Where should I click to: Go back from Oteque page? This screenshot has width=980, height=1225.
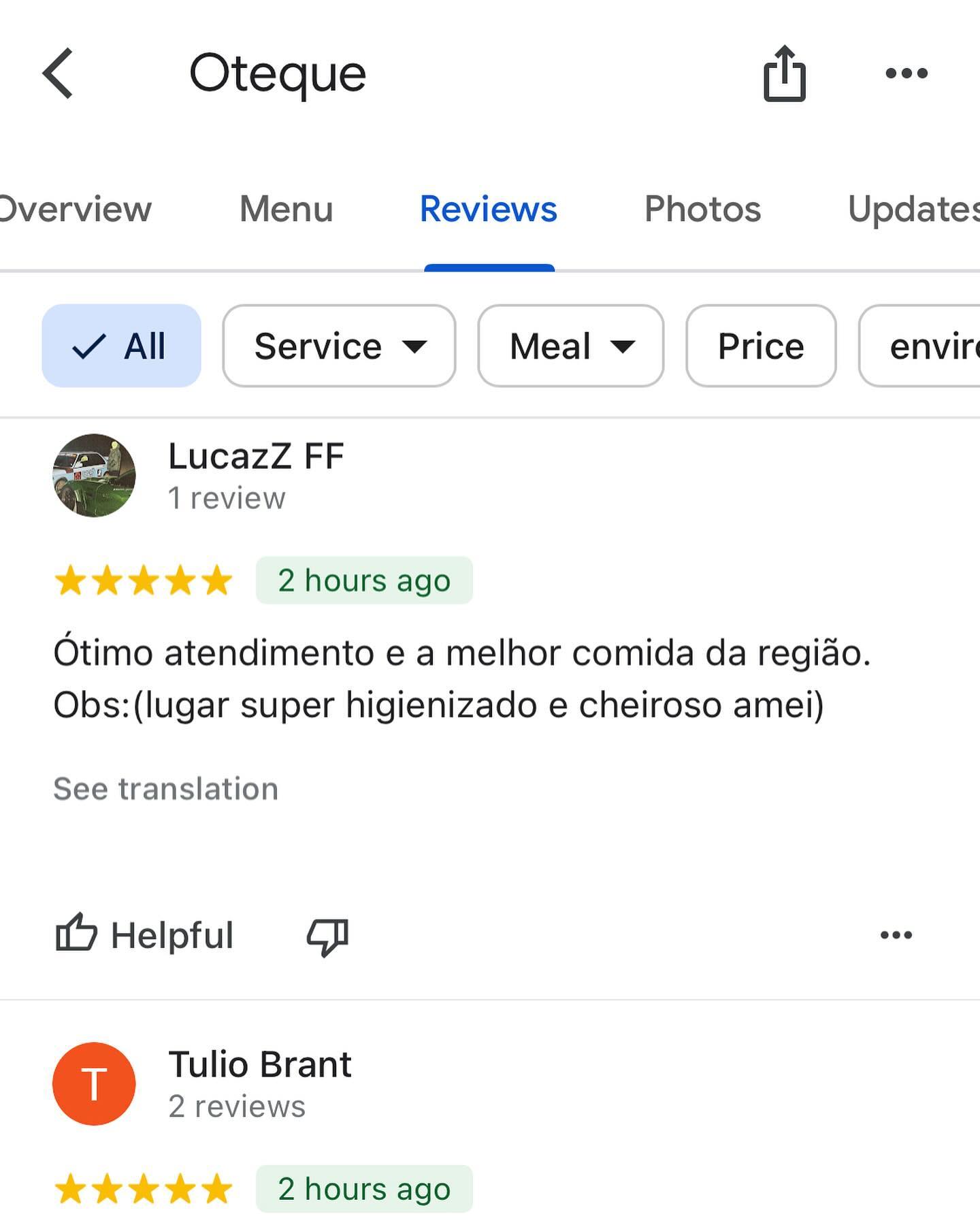tap(59, 73)
